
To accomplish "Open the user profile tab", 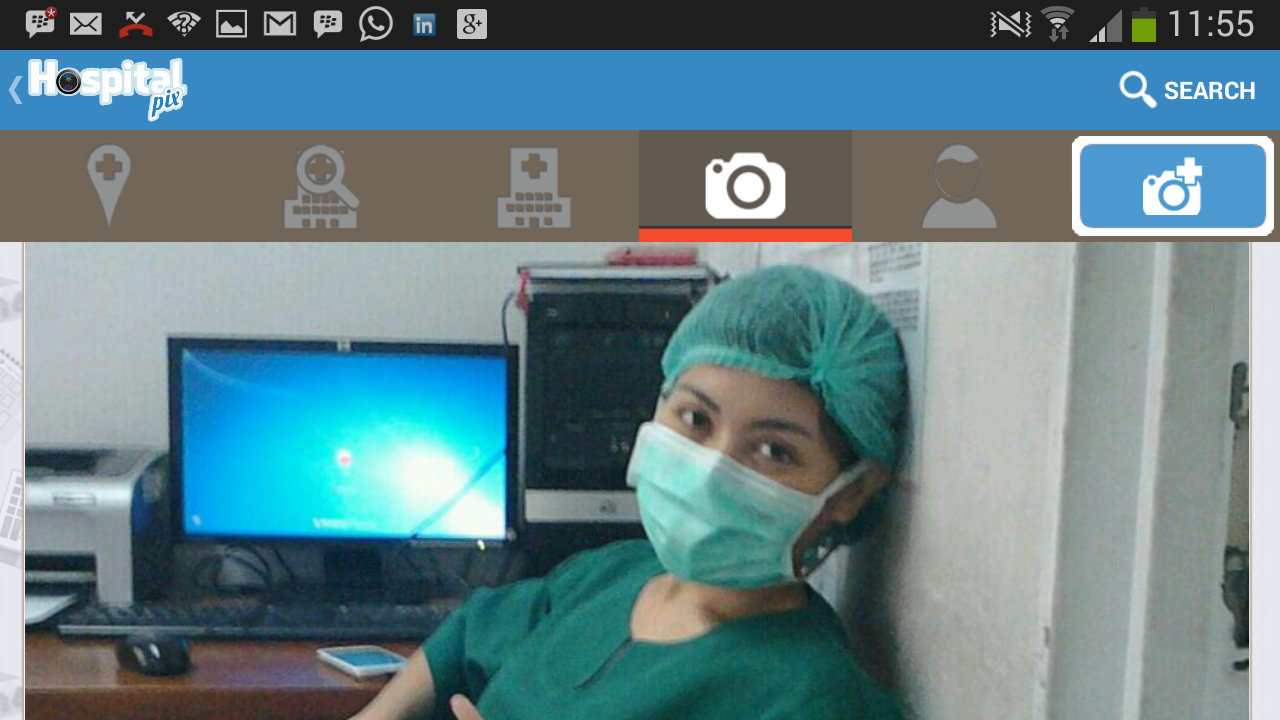I will 959,186.
